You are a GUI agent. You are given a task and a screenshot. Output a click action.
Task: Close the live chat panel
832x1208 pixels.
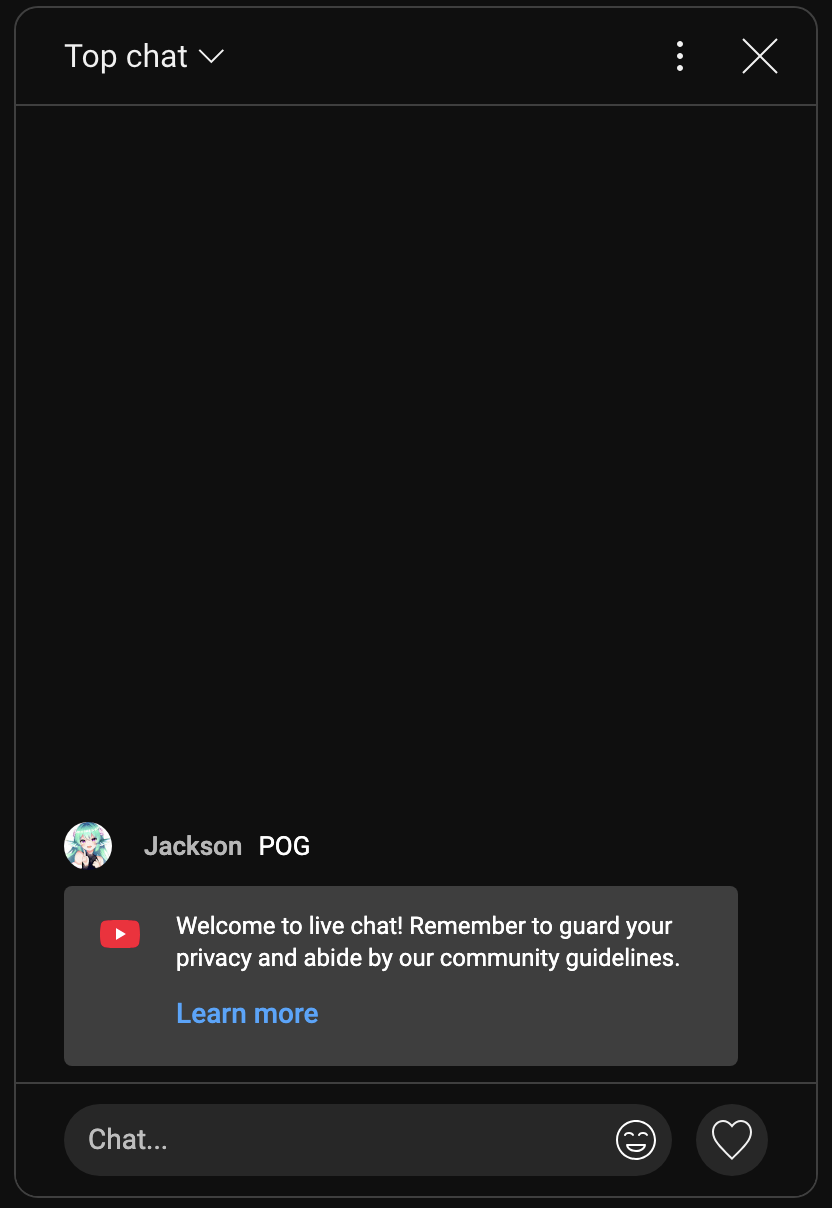[760, 56]
